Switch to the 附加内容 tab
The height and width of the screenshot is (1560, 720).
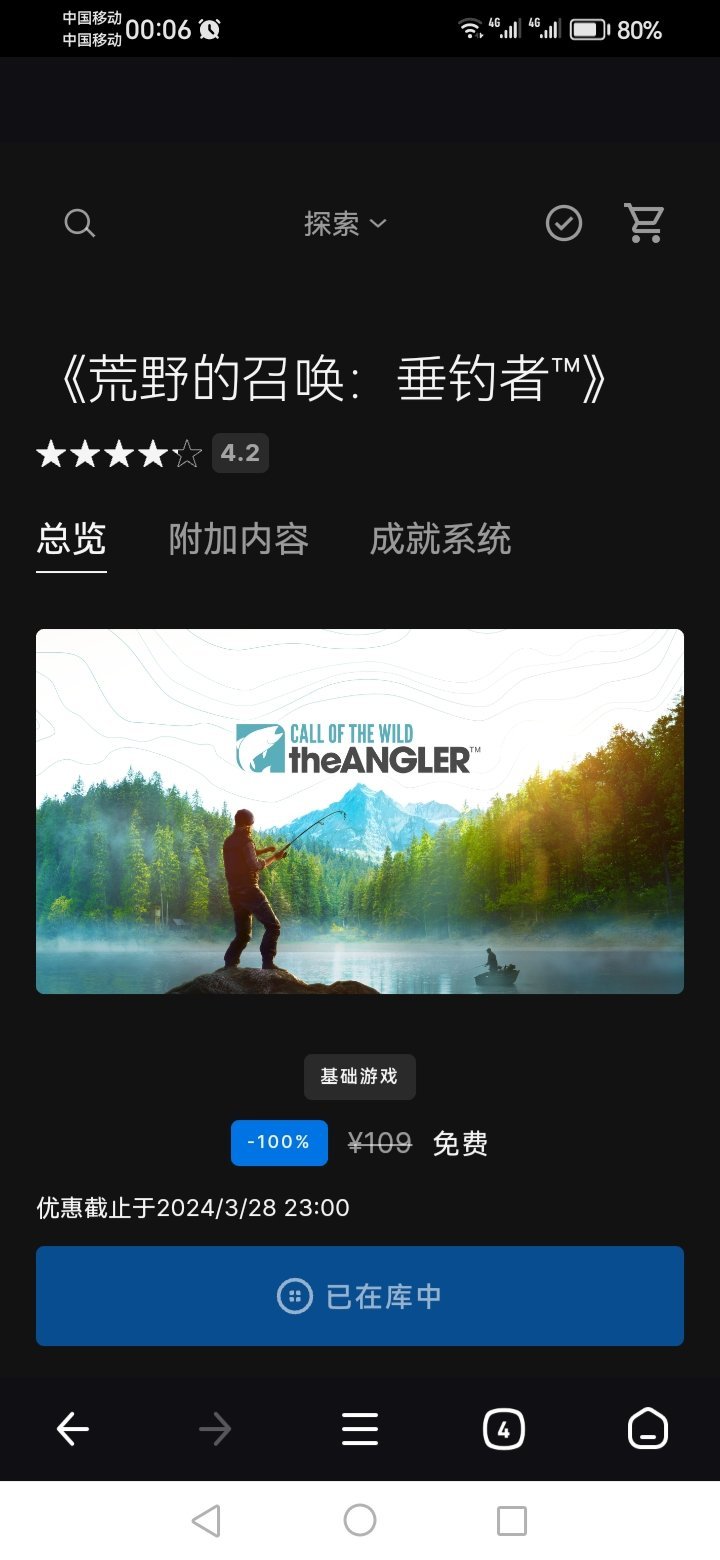[x=238, y=540]
